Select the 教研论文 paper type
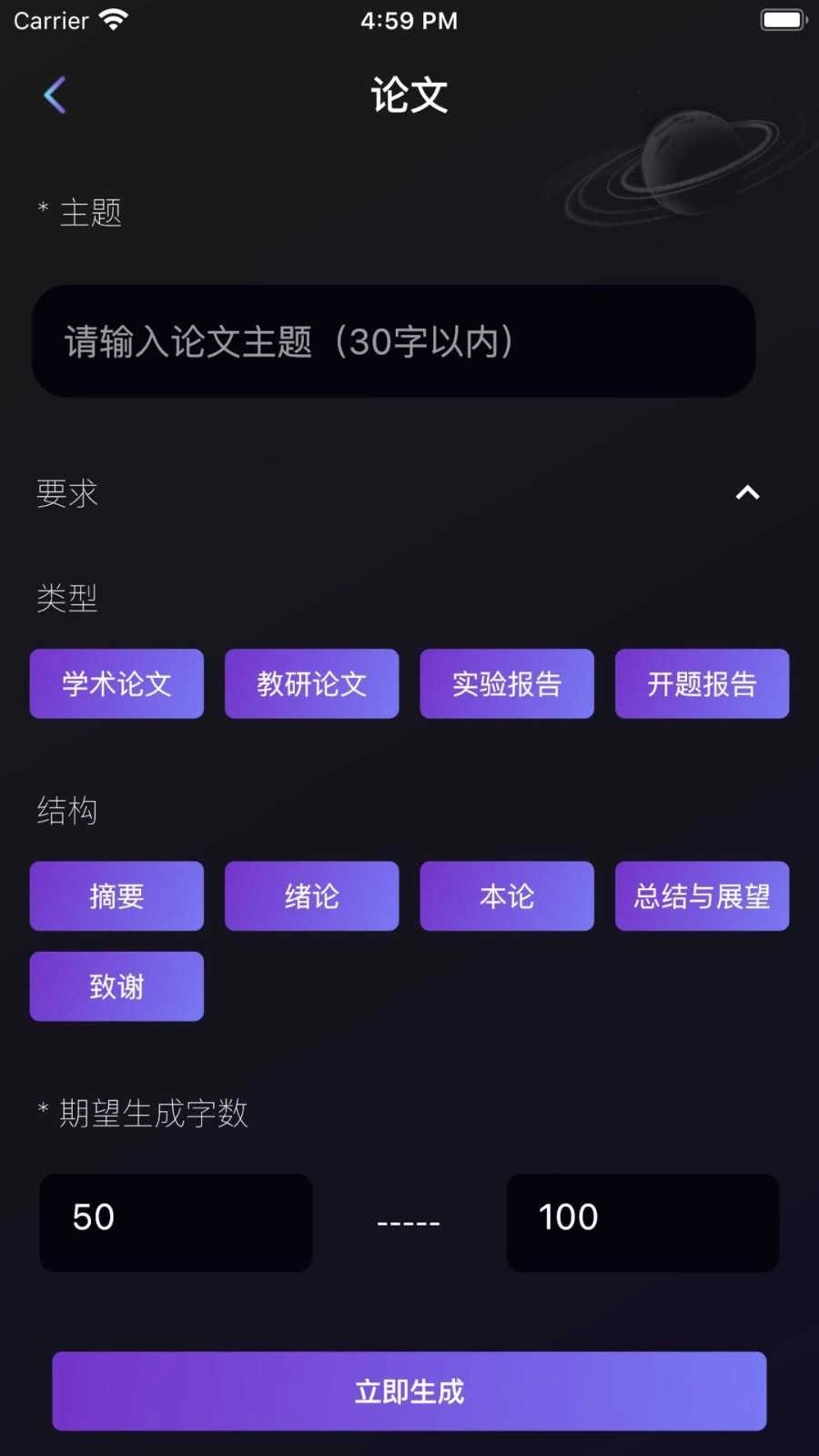The height and width of the screenshot is (1456, 819). [311, 683]
